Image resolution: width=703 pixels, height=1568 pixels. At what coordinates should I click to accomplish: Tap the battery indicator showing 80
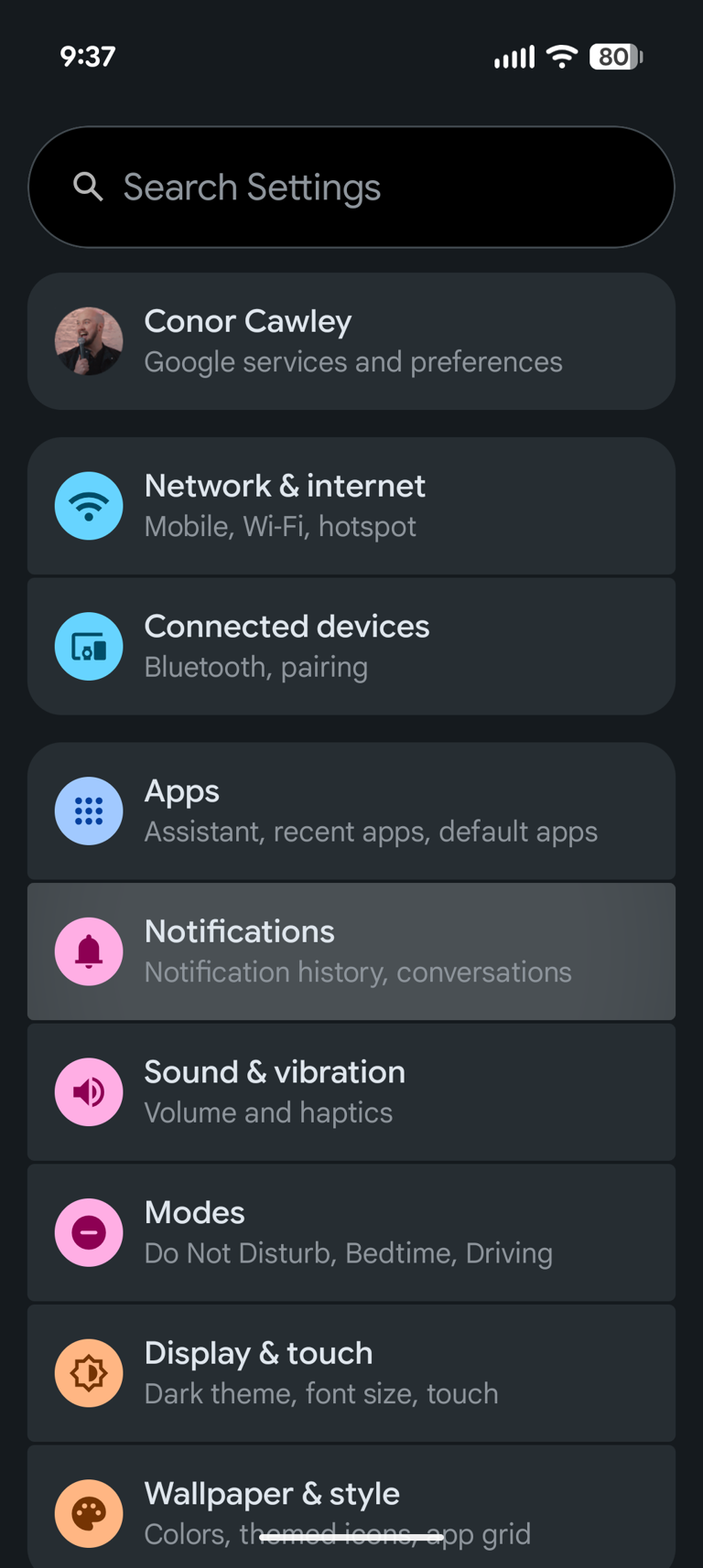point(615,57)
